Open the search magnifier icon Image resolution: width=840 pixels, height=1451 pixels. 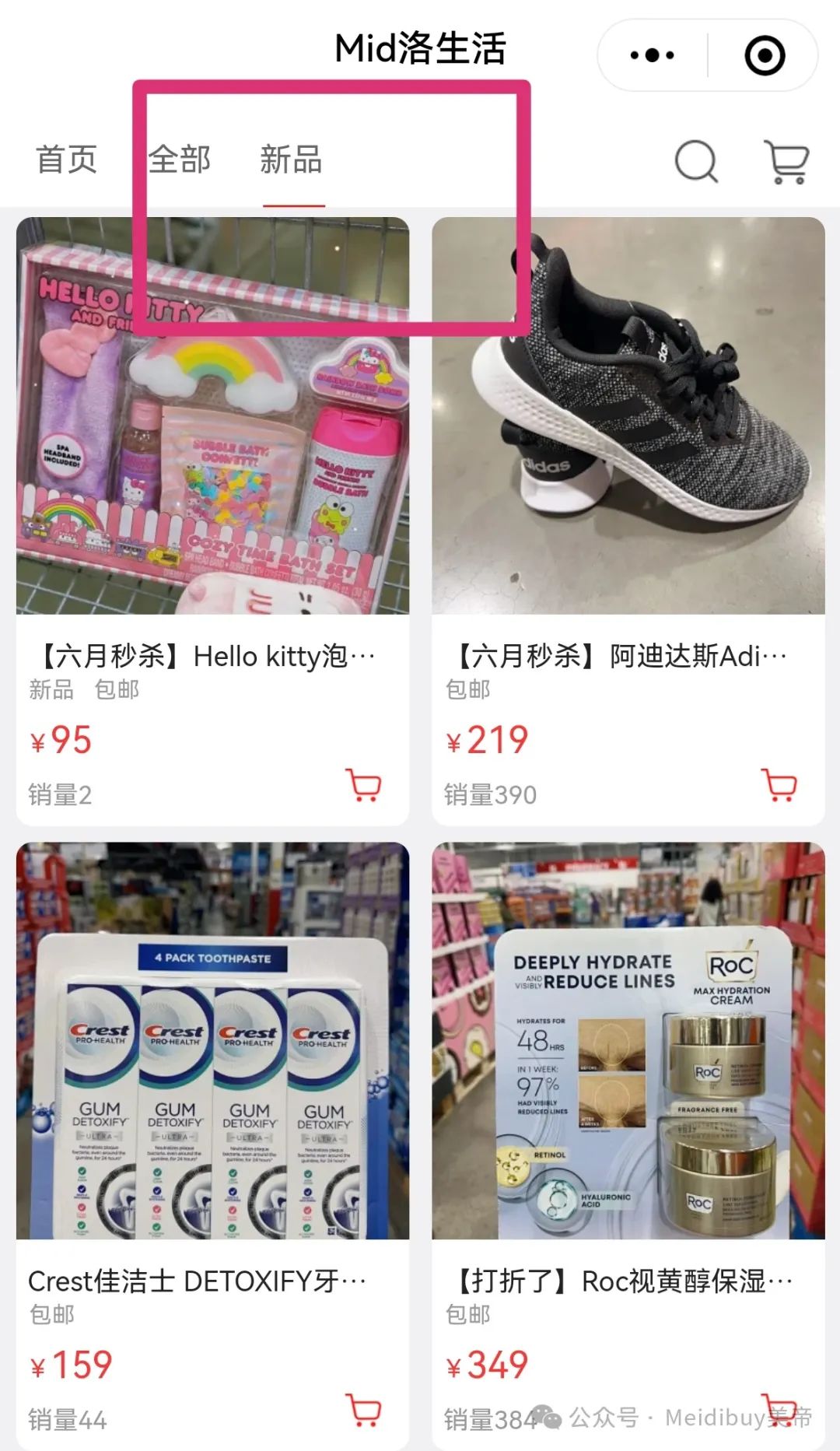(x=695, y=161)
